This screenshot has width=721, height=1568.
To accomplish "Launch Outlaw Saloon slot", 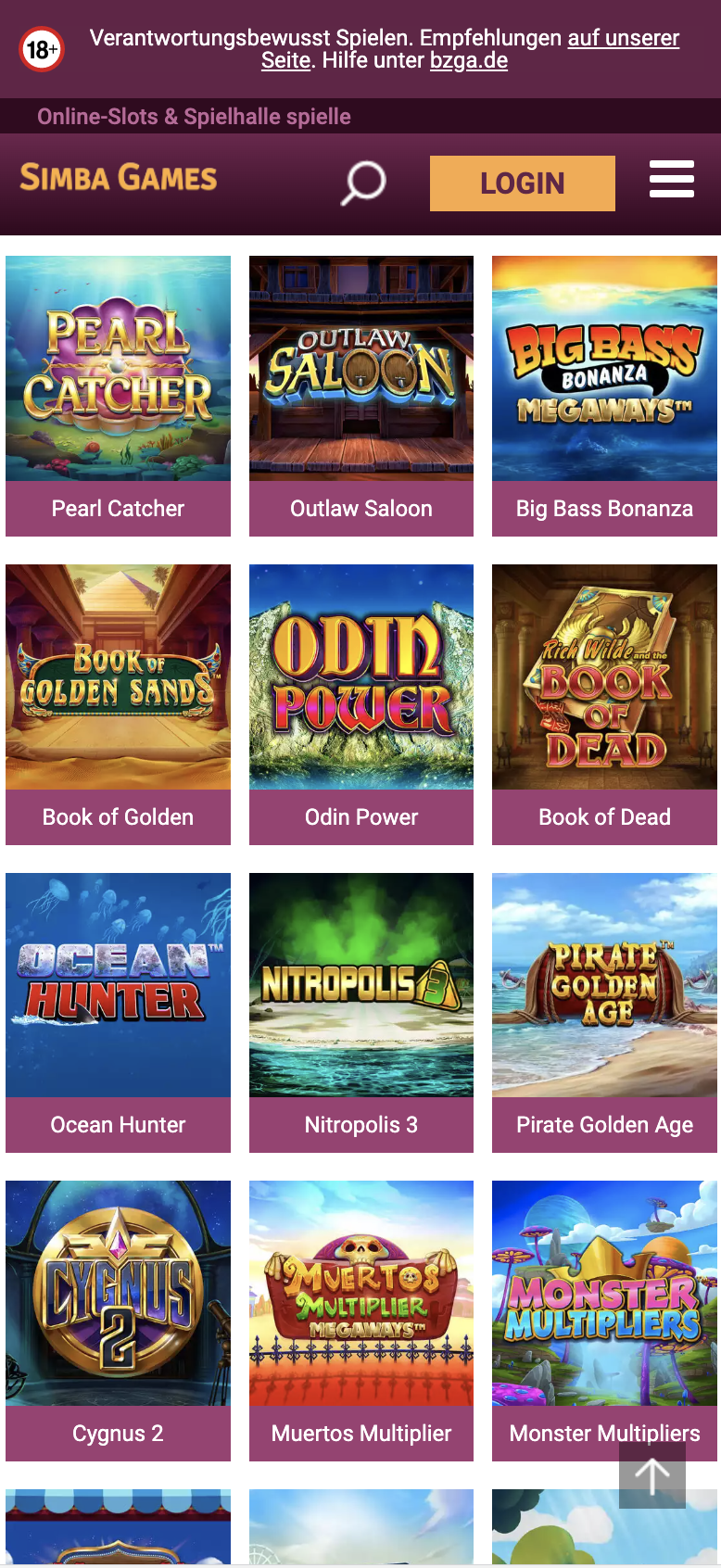I will 361,396.
